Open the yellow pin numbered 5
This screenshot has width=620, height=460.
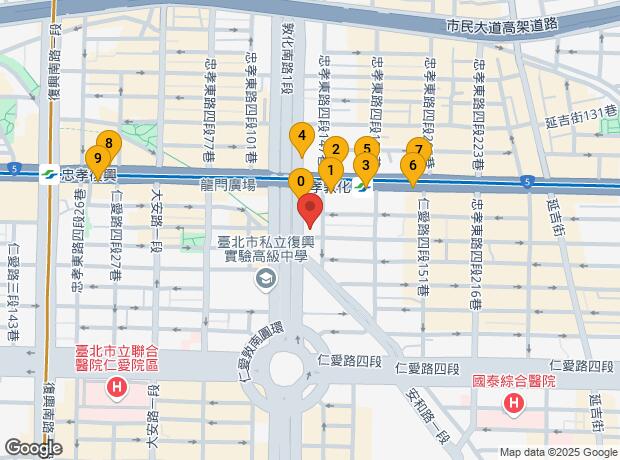point(367,150)
